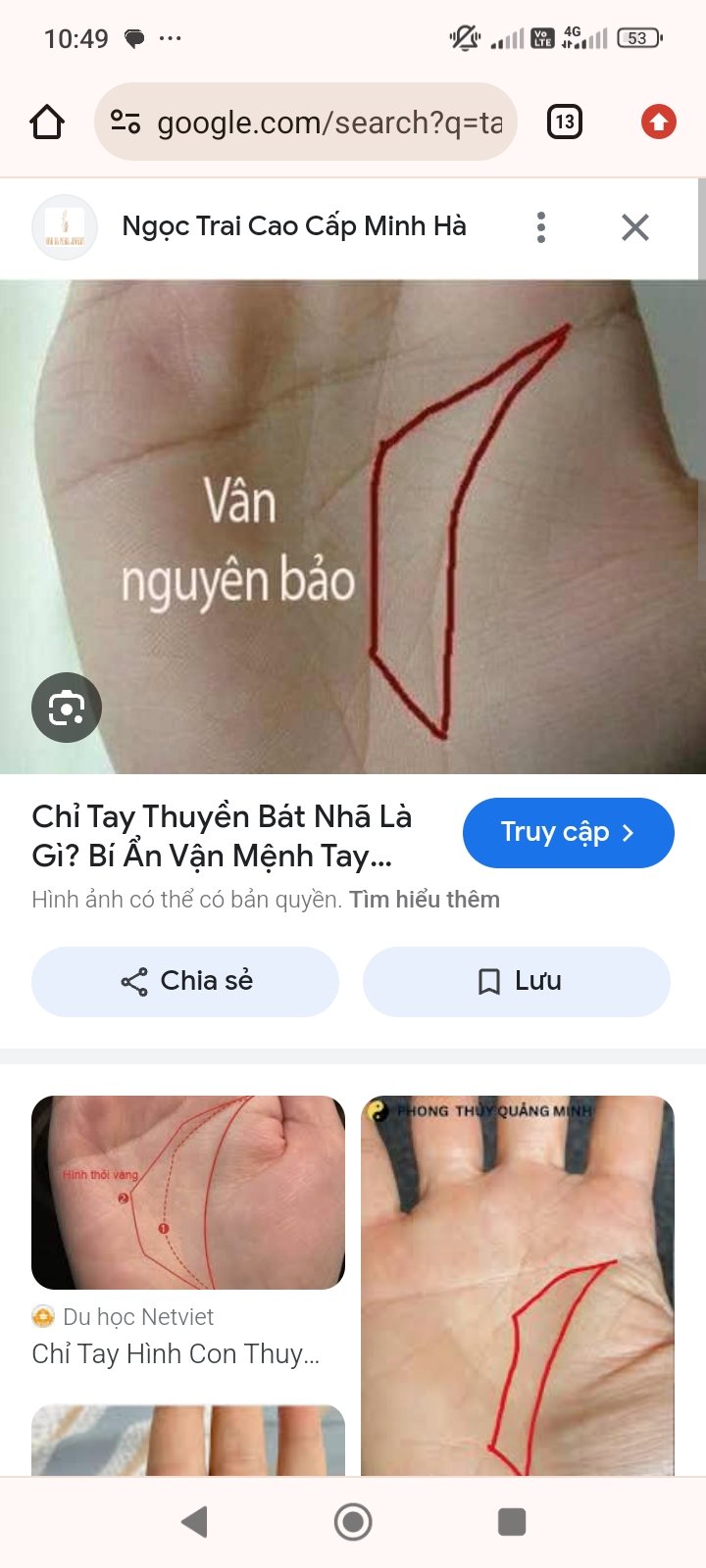
Task: Open the tab switcher showing 13
Action: [x=564, y=122]
